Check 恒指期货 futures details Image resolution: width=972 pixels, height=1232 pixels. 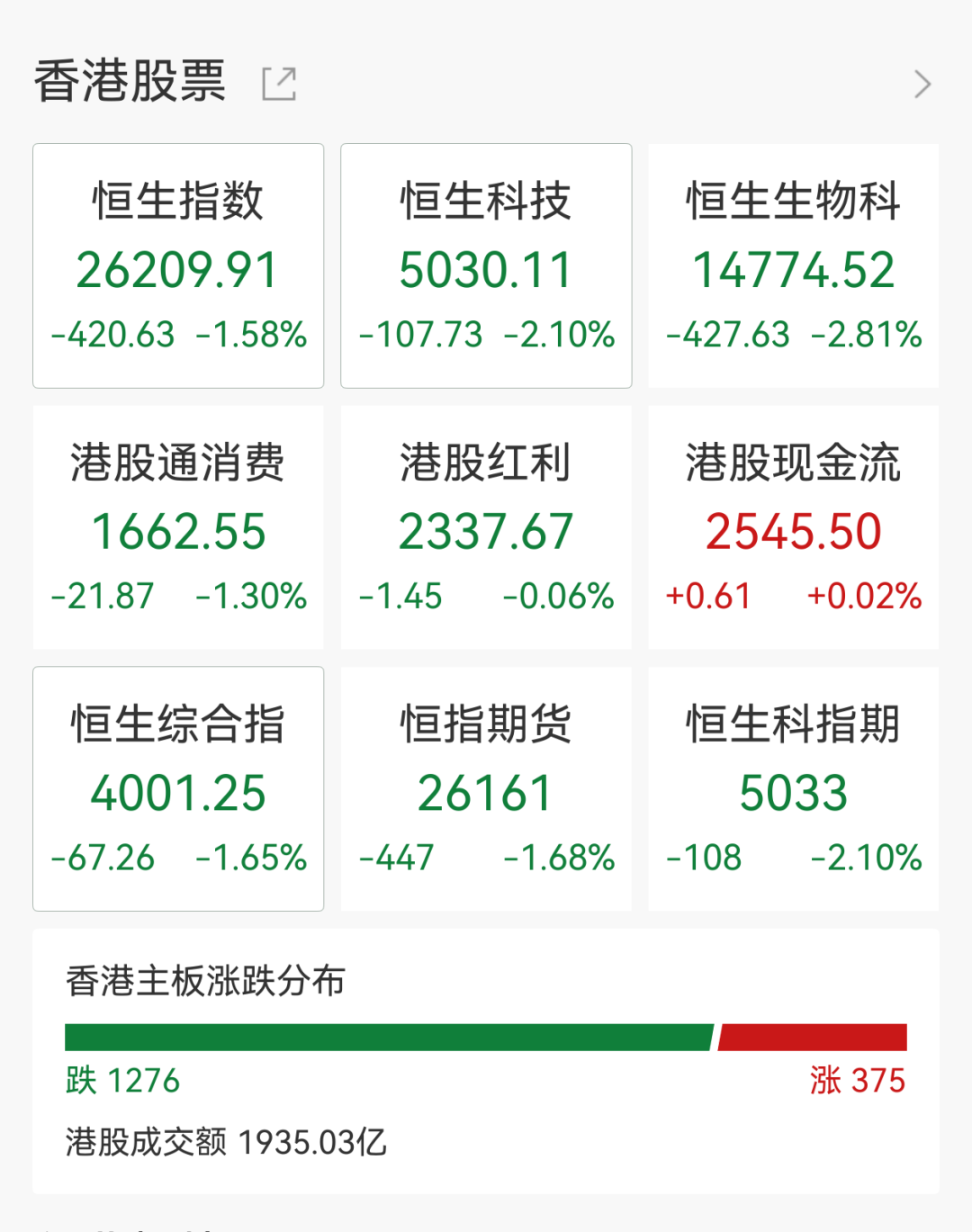tap(486, 789)
